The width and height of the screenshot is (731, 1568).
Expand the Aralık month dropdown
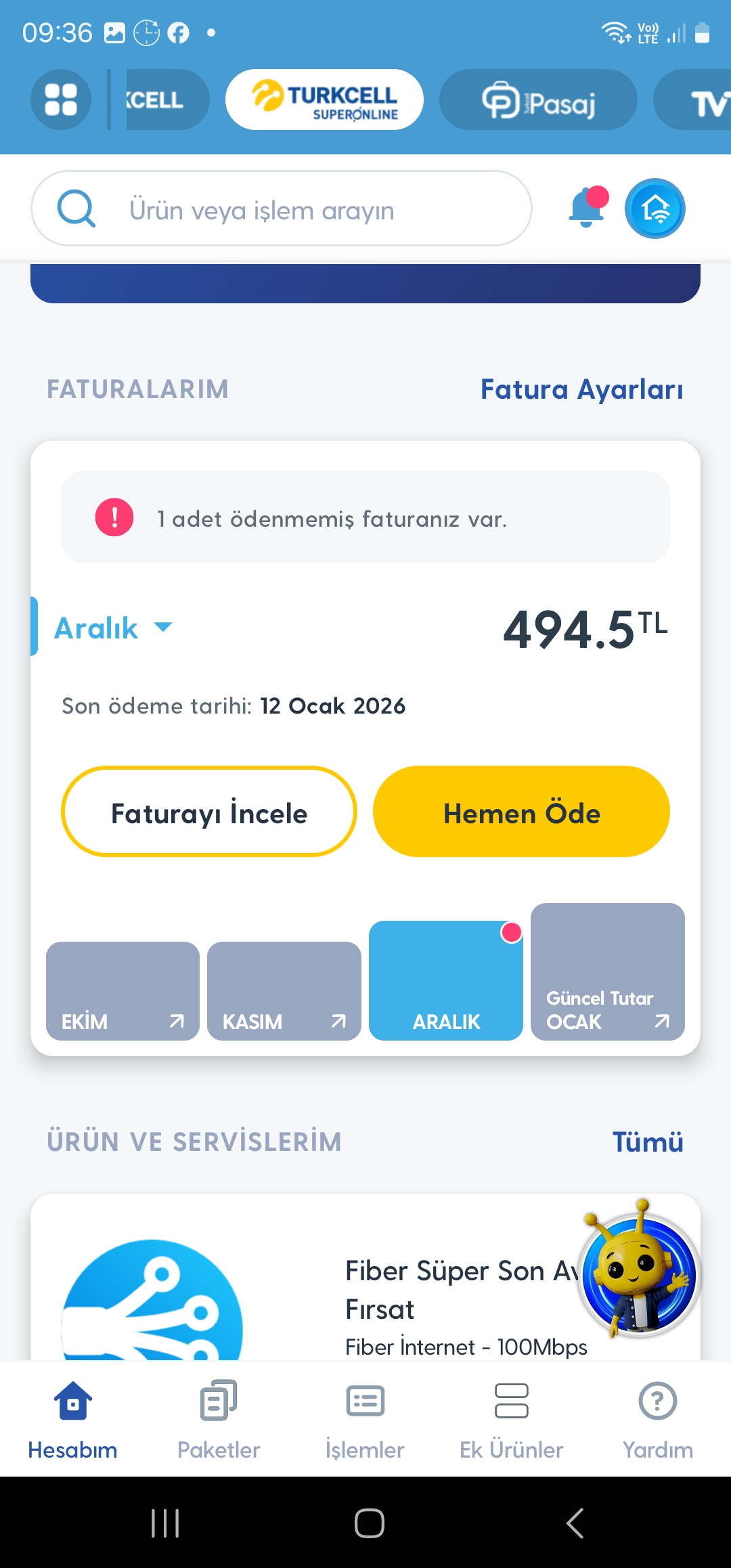coord(114,628)
